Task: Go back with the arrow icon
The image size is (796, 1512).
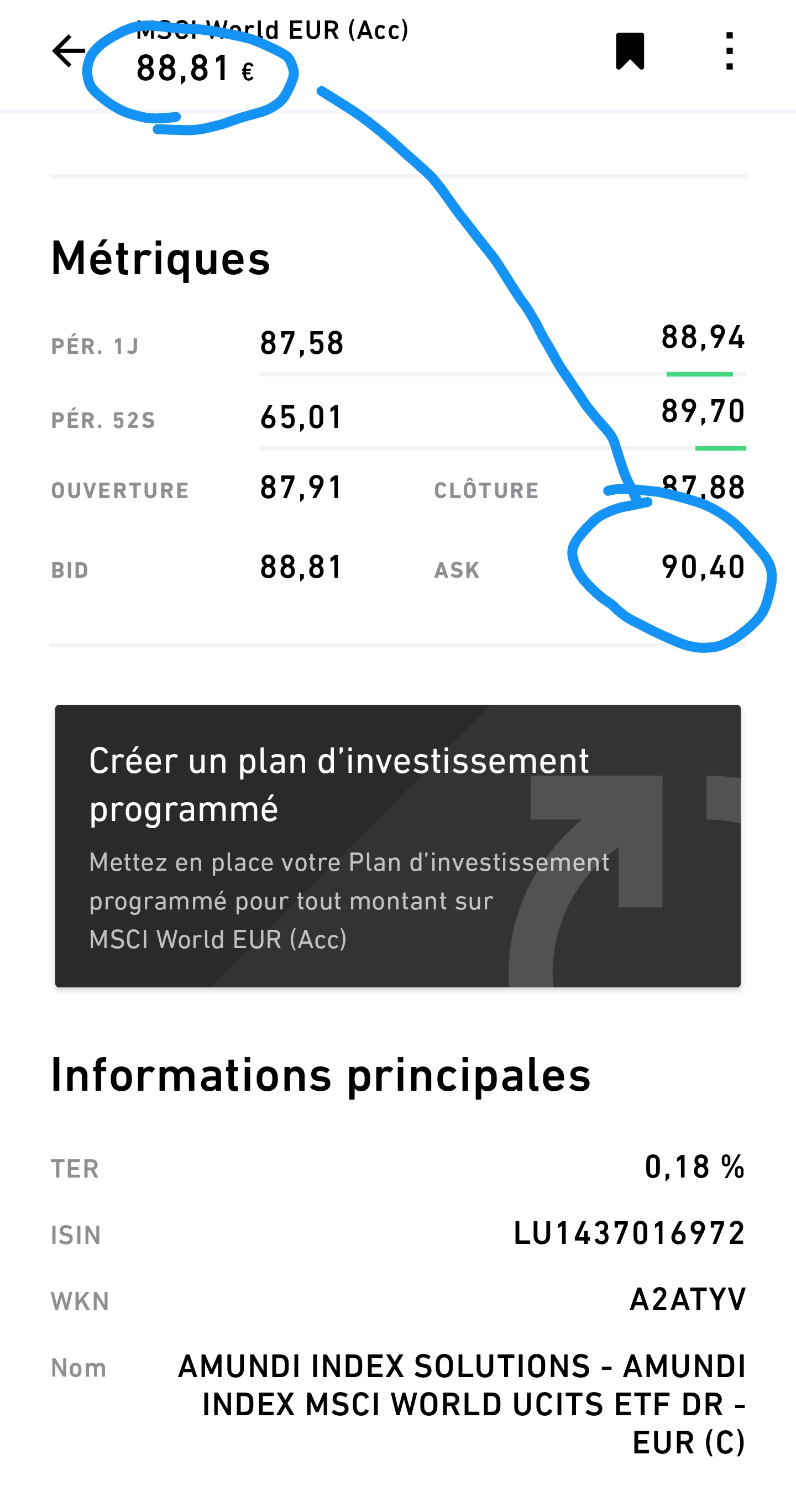Action: [68, 51]
